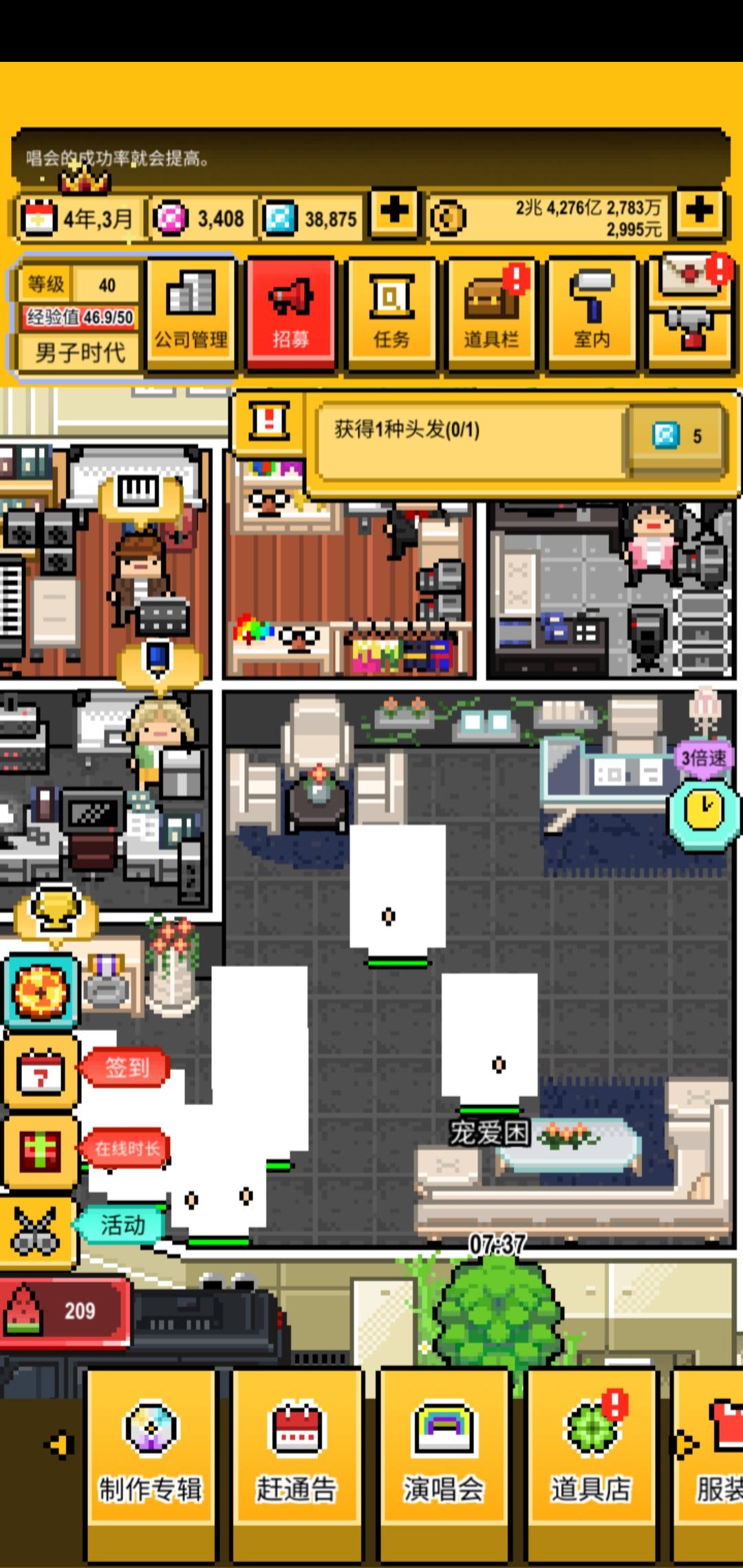Screen dimensions: 743x1568
Task: Tap the watermelon counter showing 209
Action: [65, 1310]
